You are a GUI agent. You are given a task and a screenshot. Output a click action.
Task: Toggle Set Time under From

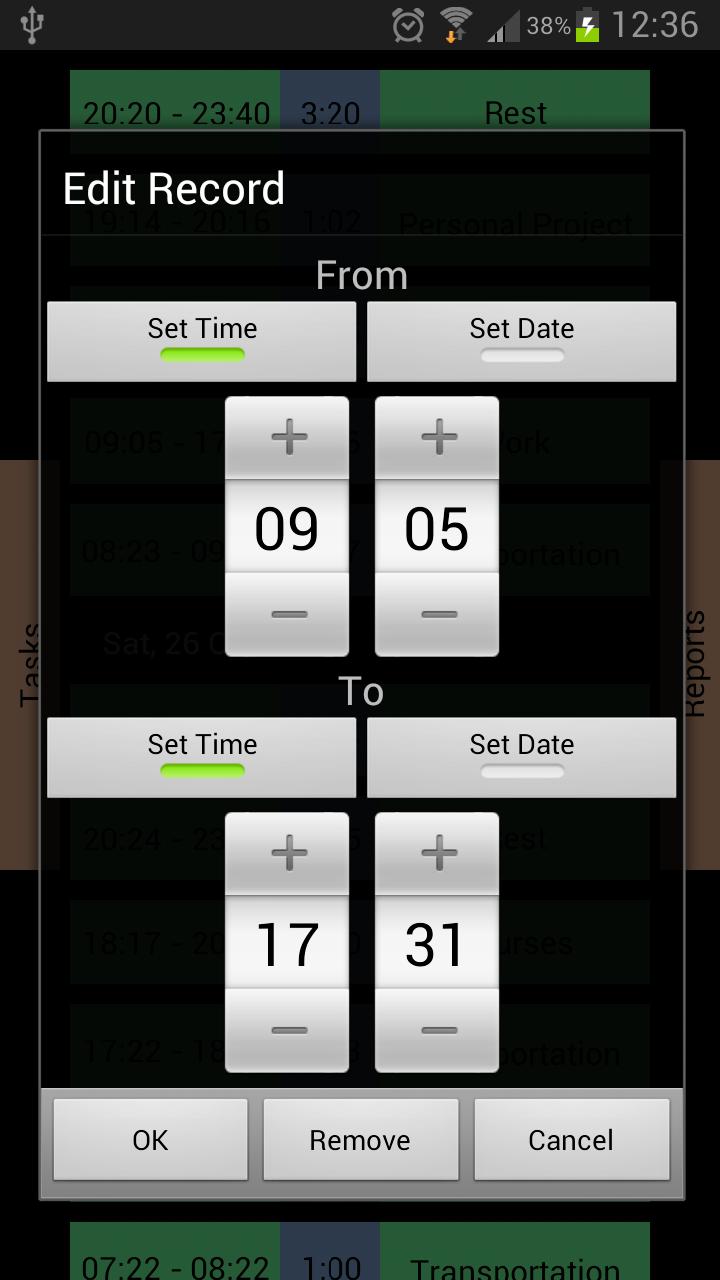(x=201, y=341)
